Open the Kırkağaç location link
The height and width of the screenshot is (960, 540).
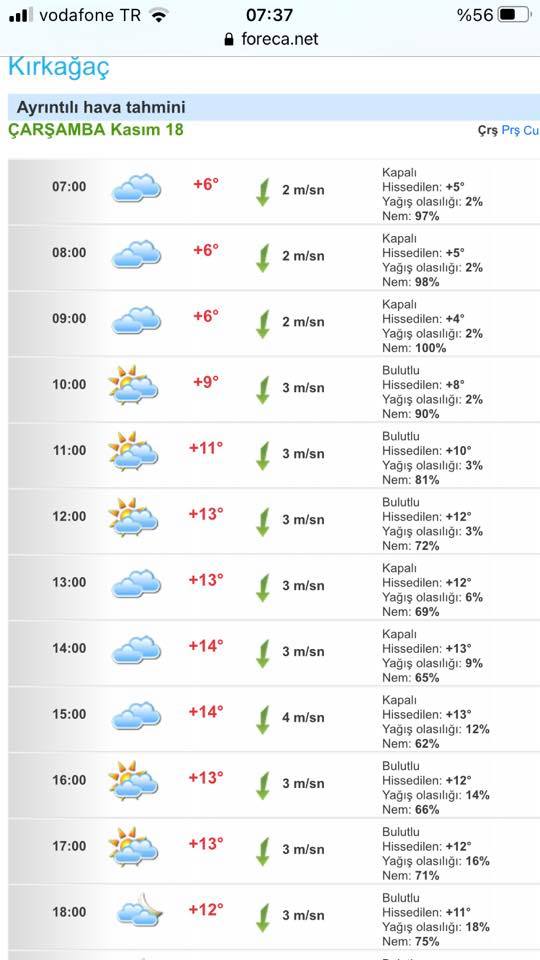click(59, 67)
